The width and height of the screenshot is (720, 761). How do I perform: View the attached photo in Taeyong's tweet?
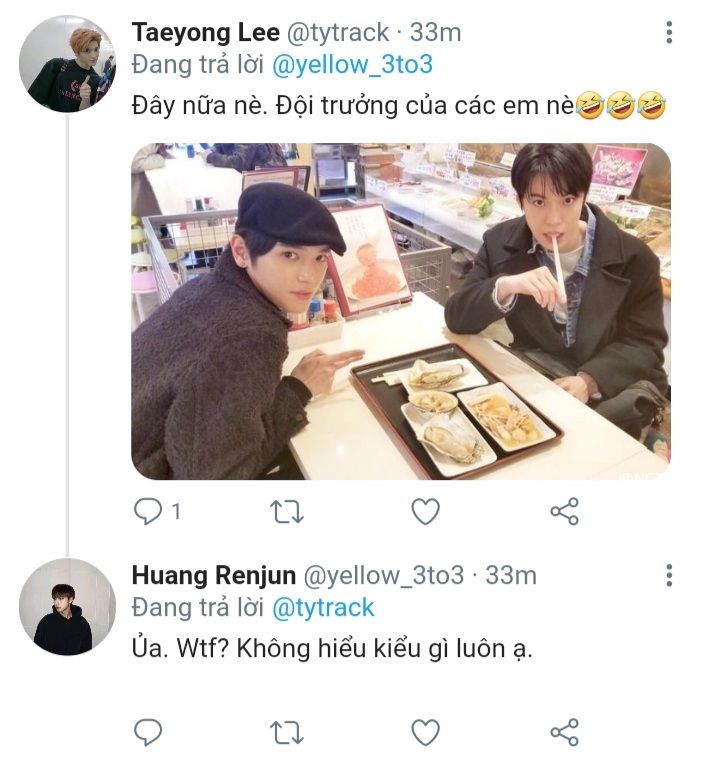(401, 311)
